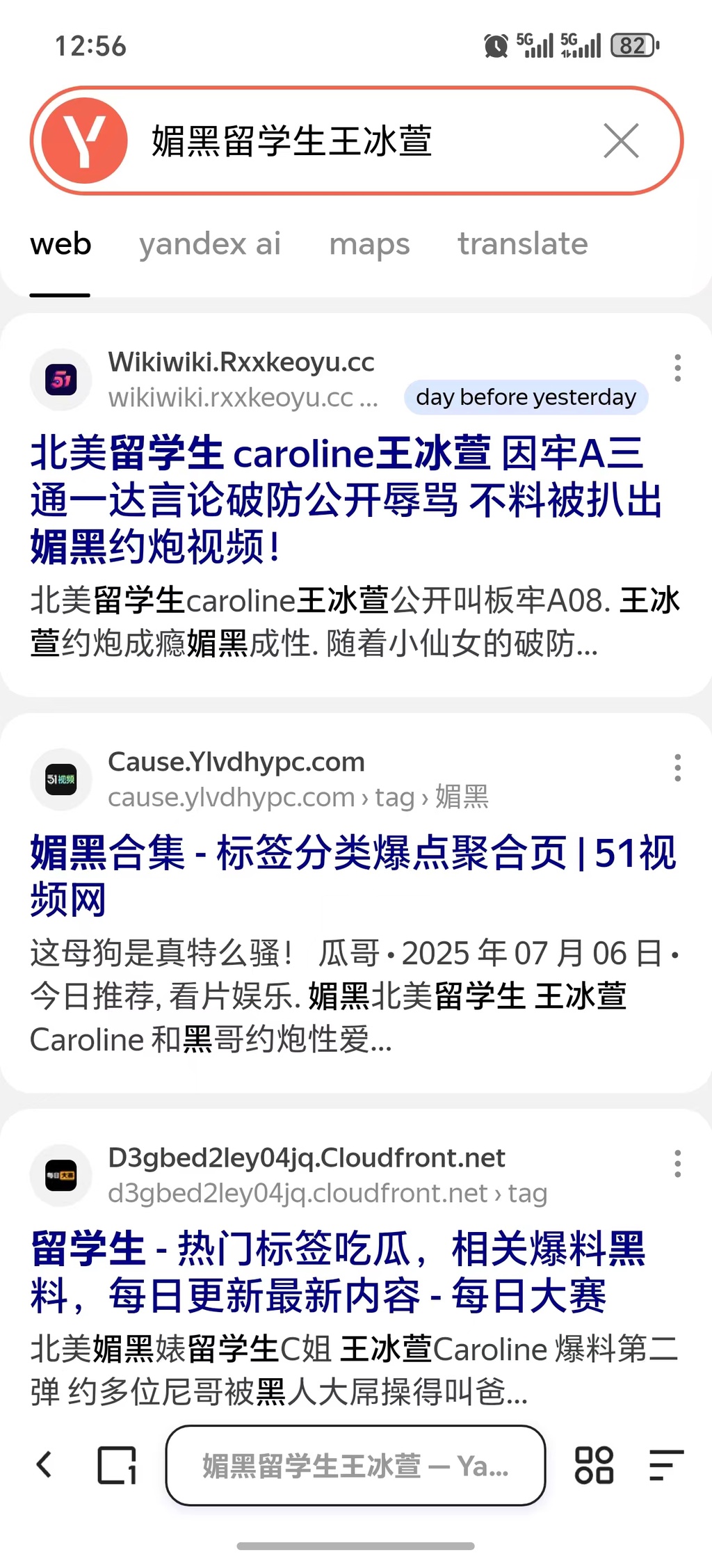Go back with the browser back arrow
Viewport: 712px width, 1568px height.
click(x=44, y=1464)
